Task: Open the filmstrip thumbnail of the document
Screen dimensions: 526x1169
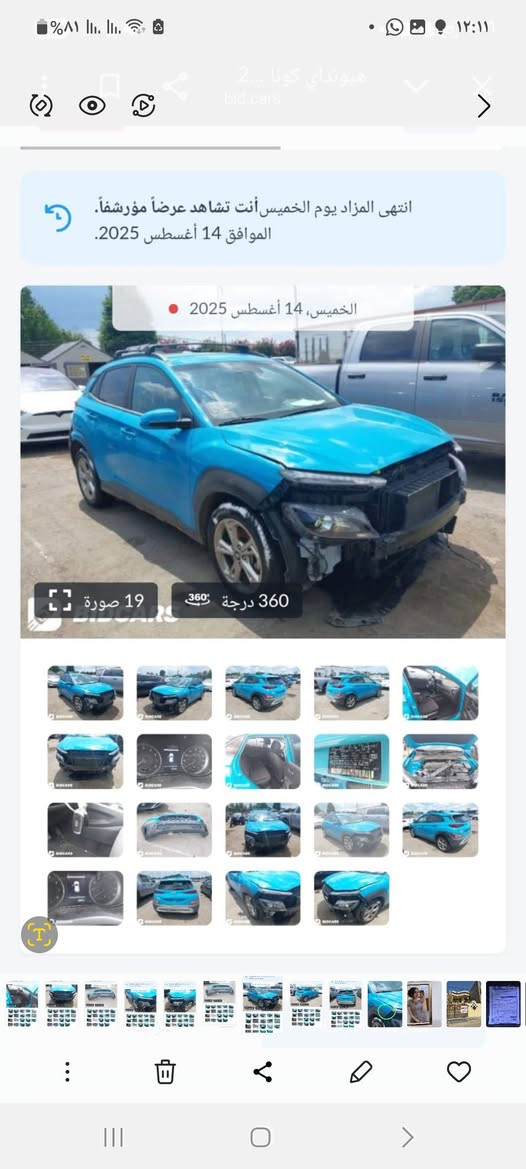Action: (503, 1004)
